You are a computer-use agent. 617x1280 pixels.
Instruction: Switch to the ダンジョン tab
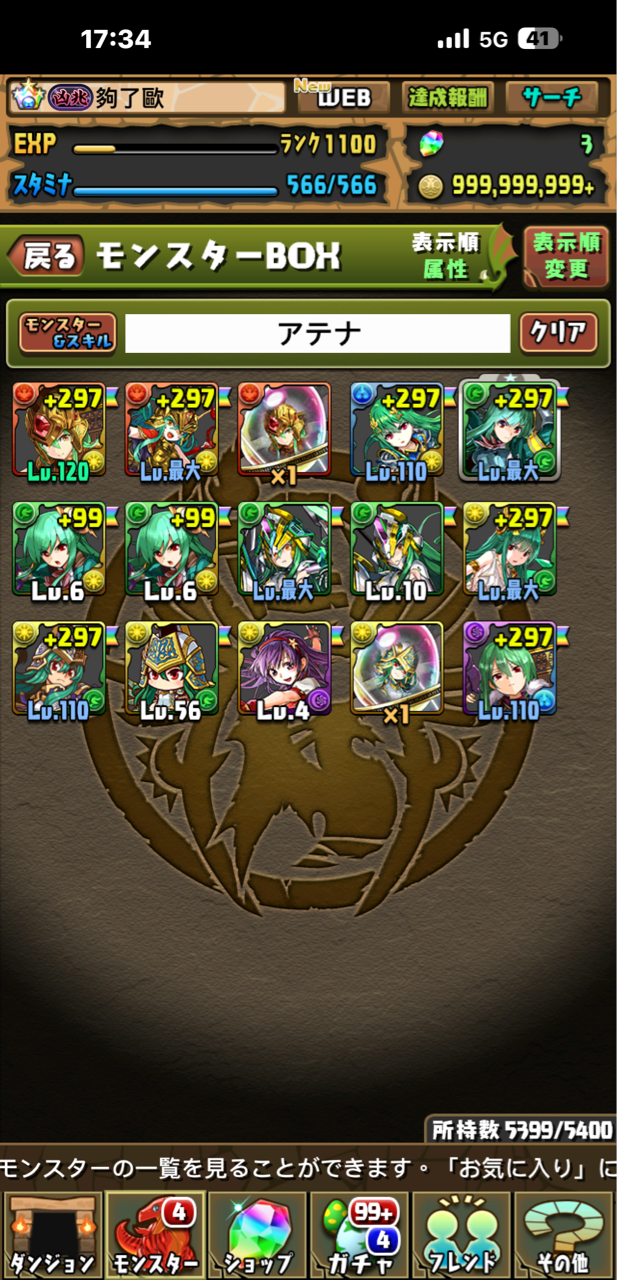click(53, 1235)
